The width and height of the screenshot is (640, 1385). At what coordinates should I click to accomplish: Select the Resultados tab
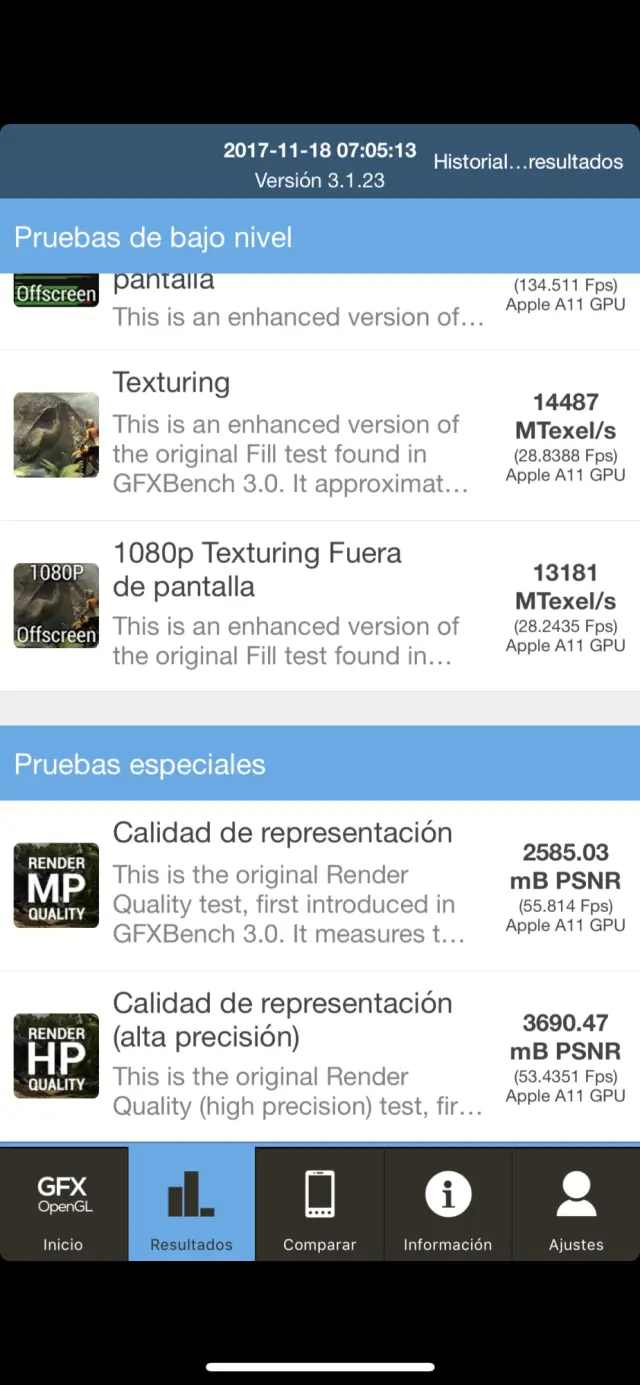point(191,1204)
